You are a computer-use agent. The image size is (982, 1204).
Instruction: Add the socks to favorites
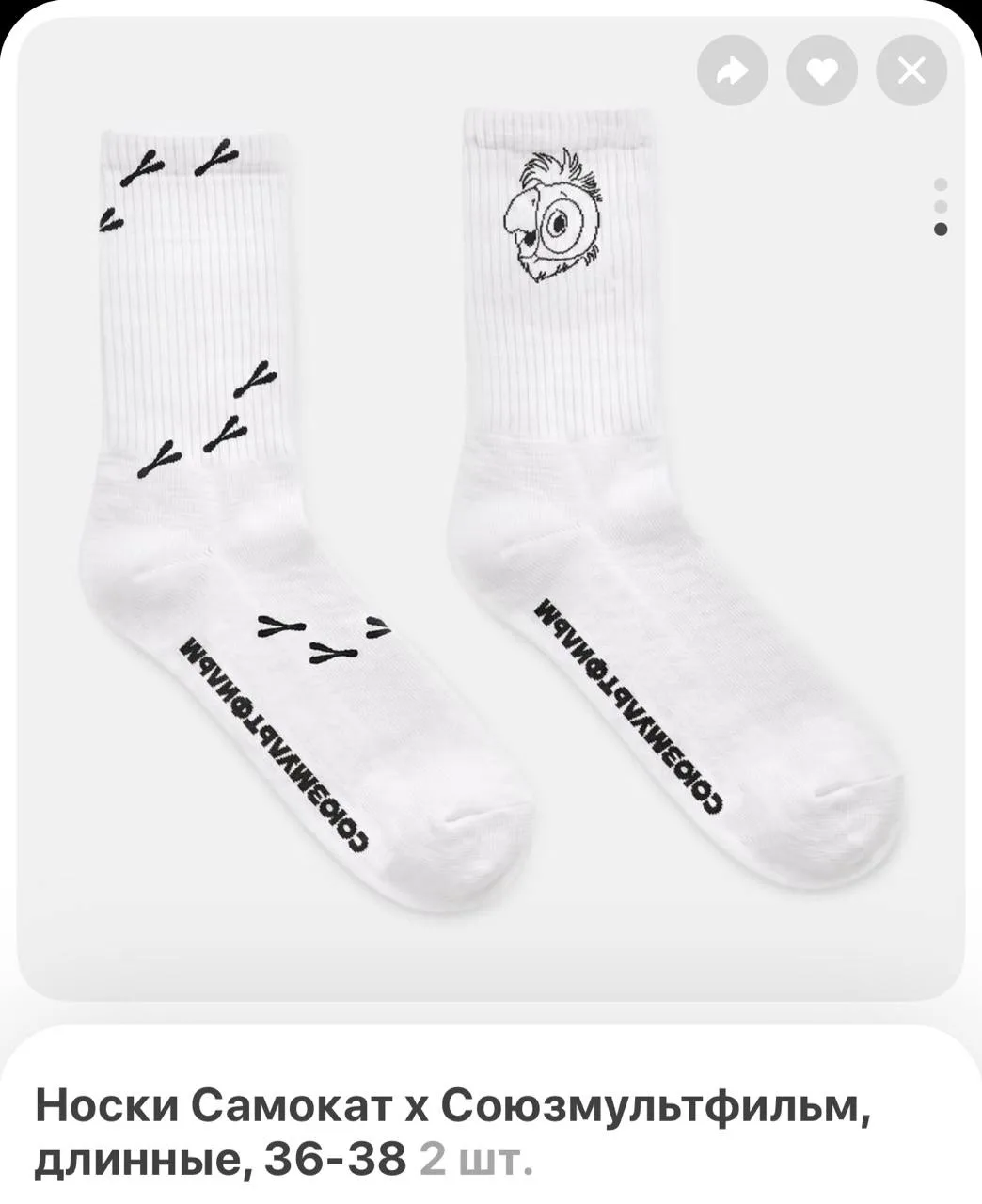pyautogui.click(x=822, y=69)
